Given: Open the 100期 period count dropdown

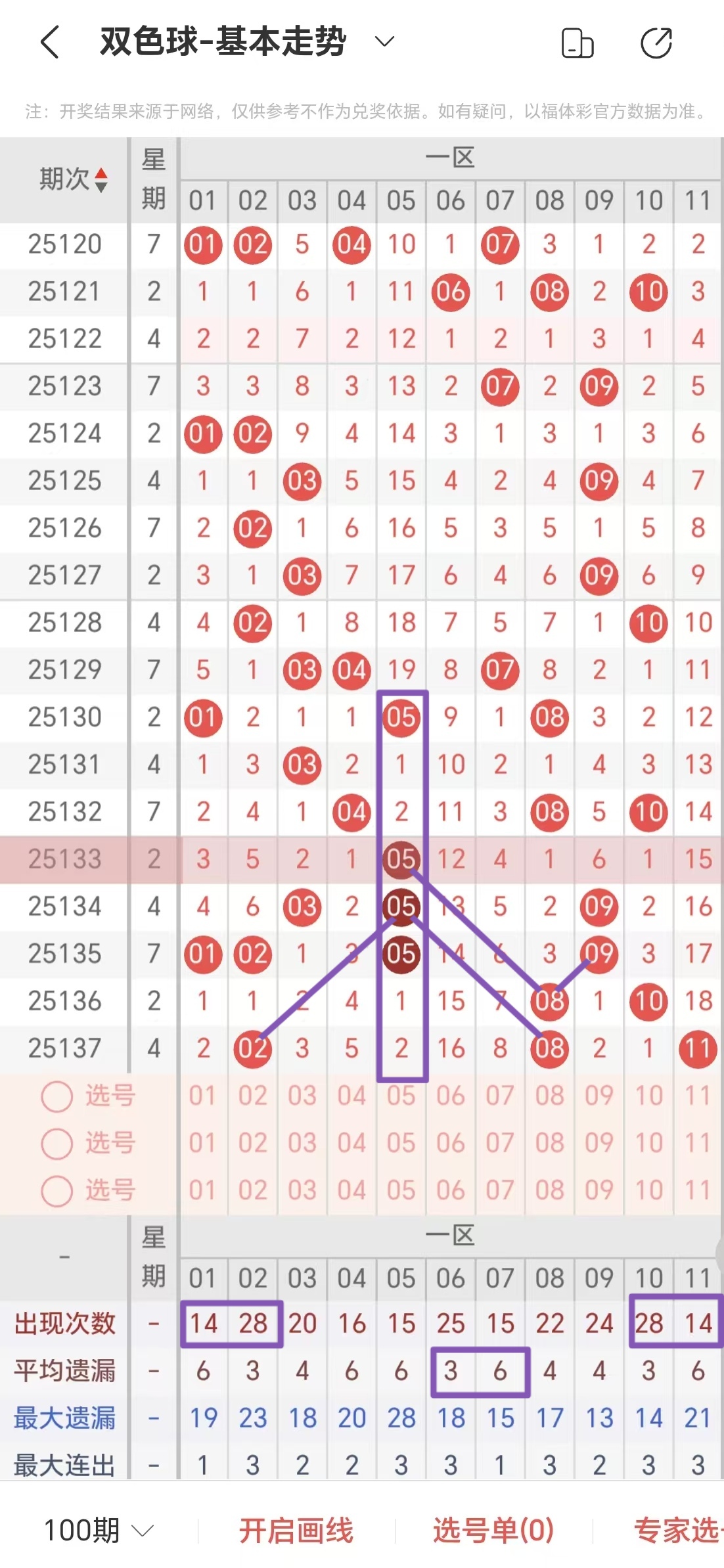Looking at the screenshot, I should 99,1531.
